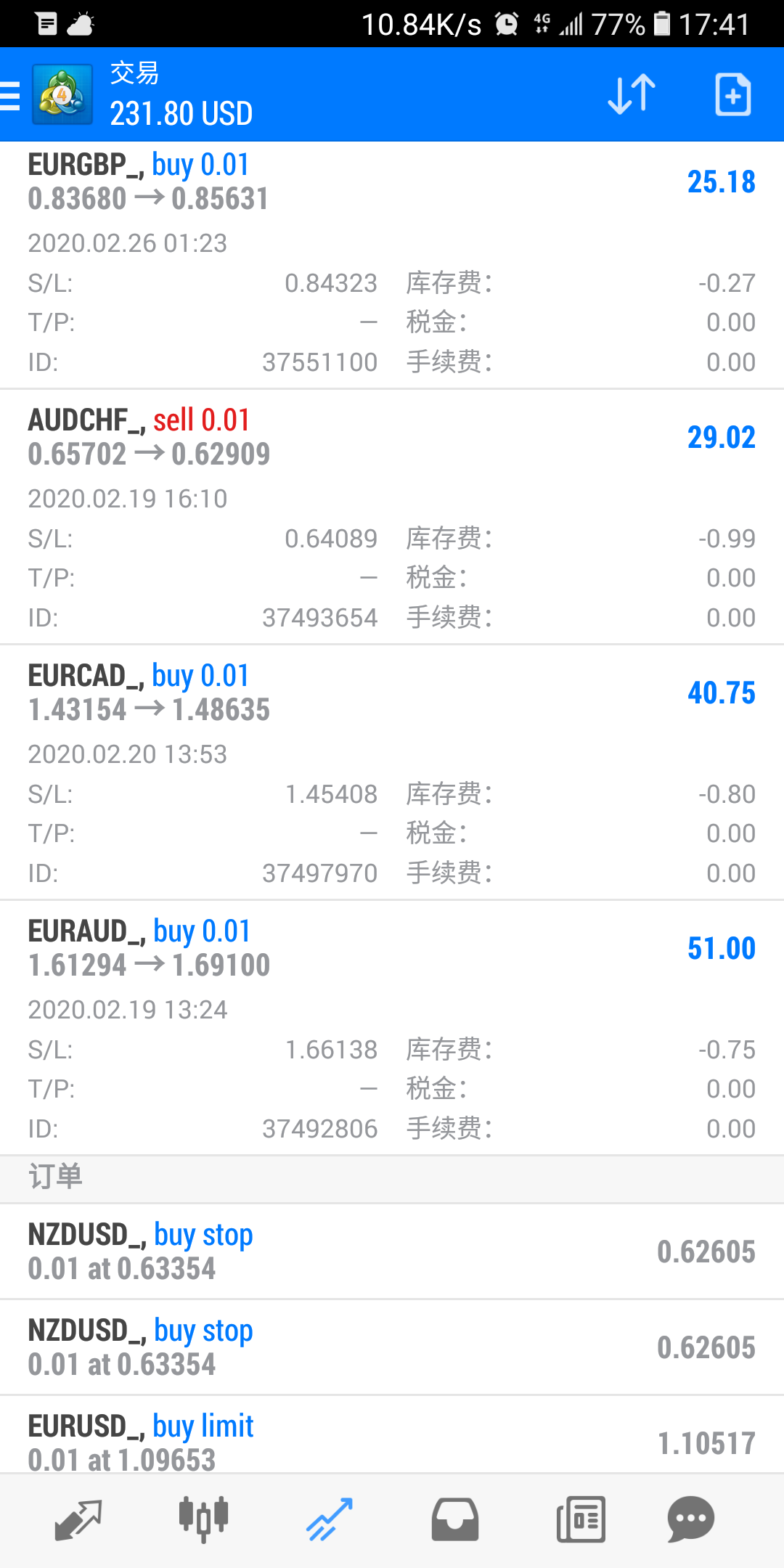The image size is (784, 1568).
Task: Switch to the Quotes tab
Action: (78, 1520)
